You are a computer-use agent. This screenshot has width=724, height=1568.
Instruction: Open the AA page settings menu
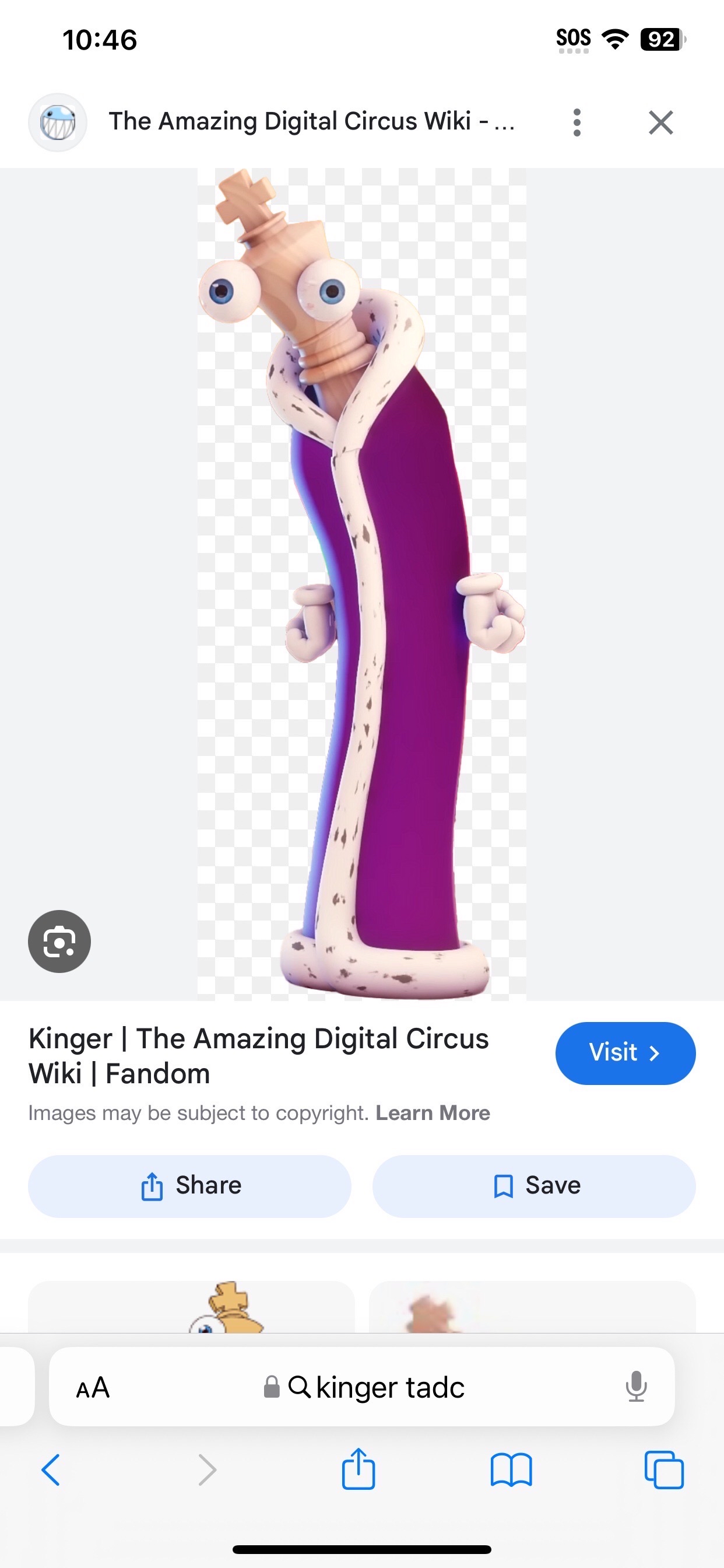(x=93, y=1387)
